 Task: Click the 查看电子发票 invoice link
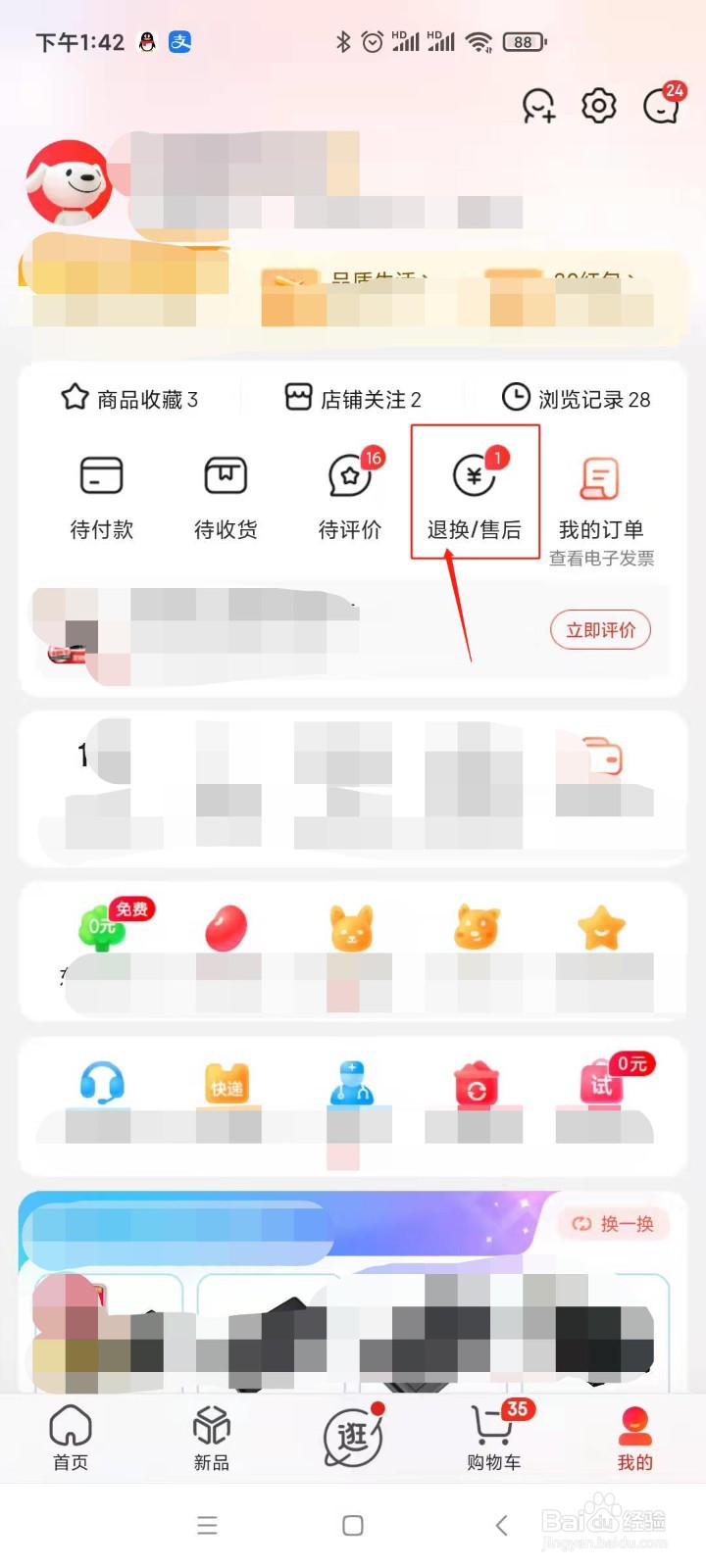click(x=601, y=558)
